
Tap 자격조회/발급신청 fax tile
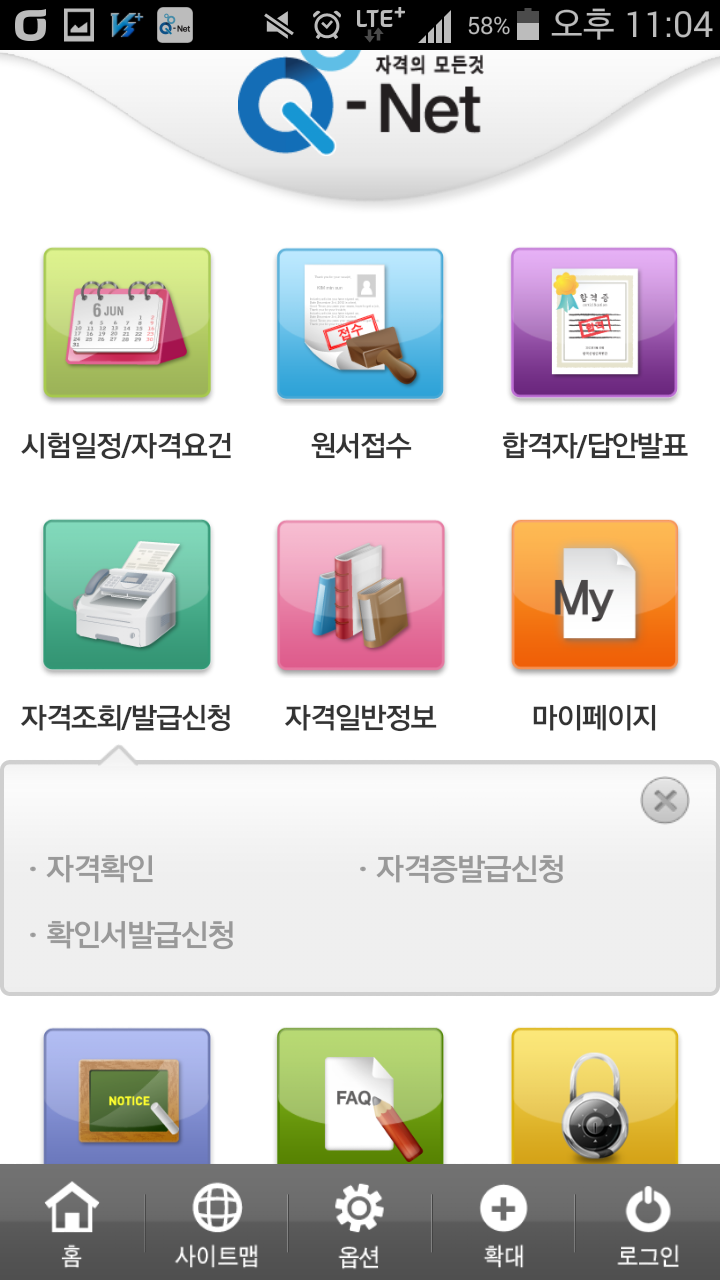tap(127, 595)
